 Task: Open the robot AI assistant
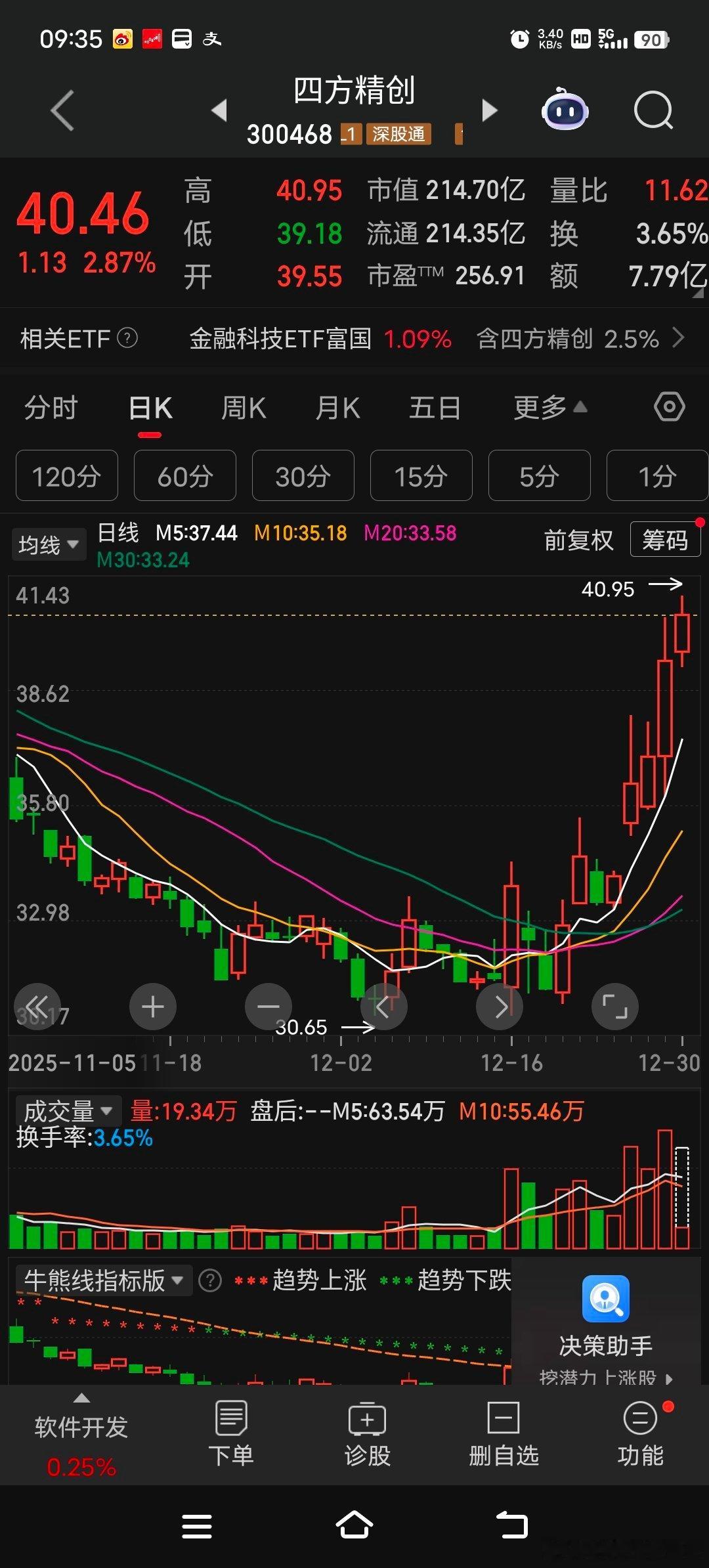565,110
